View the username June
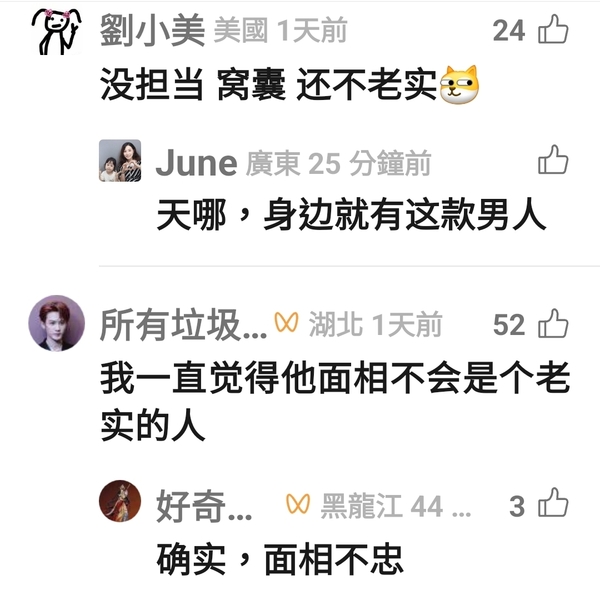600x600 pixels. click(196, 162)
